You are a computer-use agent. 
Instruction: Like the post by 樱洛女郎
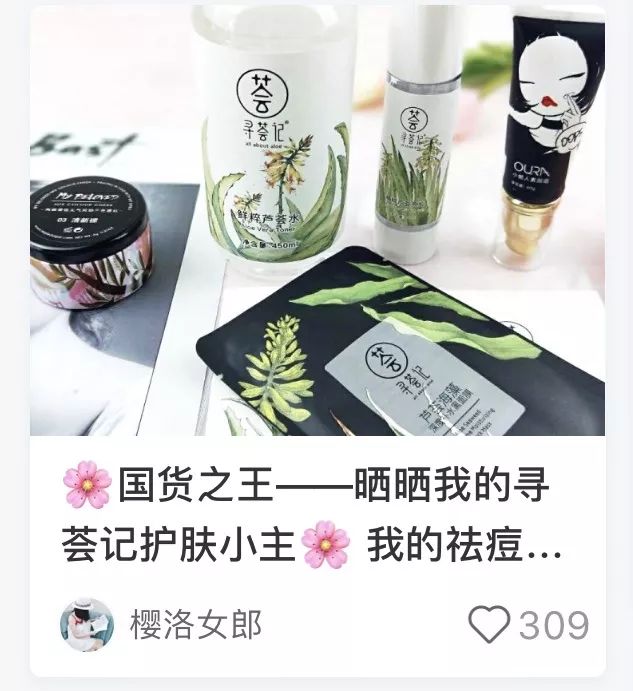[x=489, y=625]
